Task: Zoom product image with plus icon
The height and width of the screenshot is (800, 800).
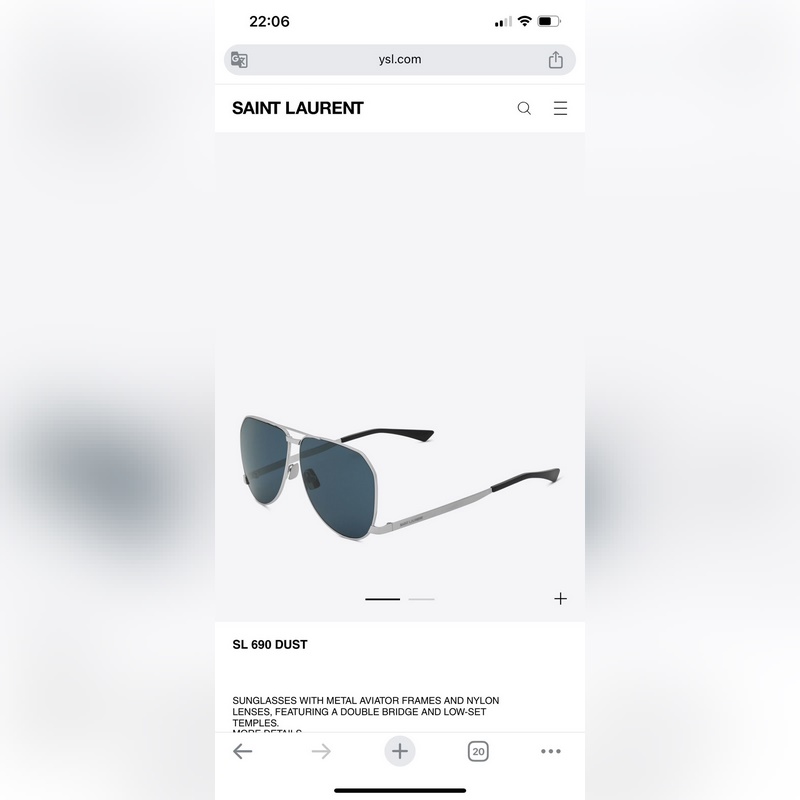Action: [x=560, y=599]
